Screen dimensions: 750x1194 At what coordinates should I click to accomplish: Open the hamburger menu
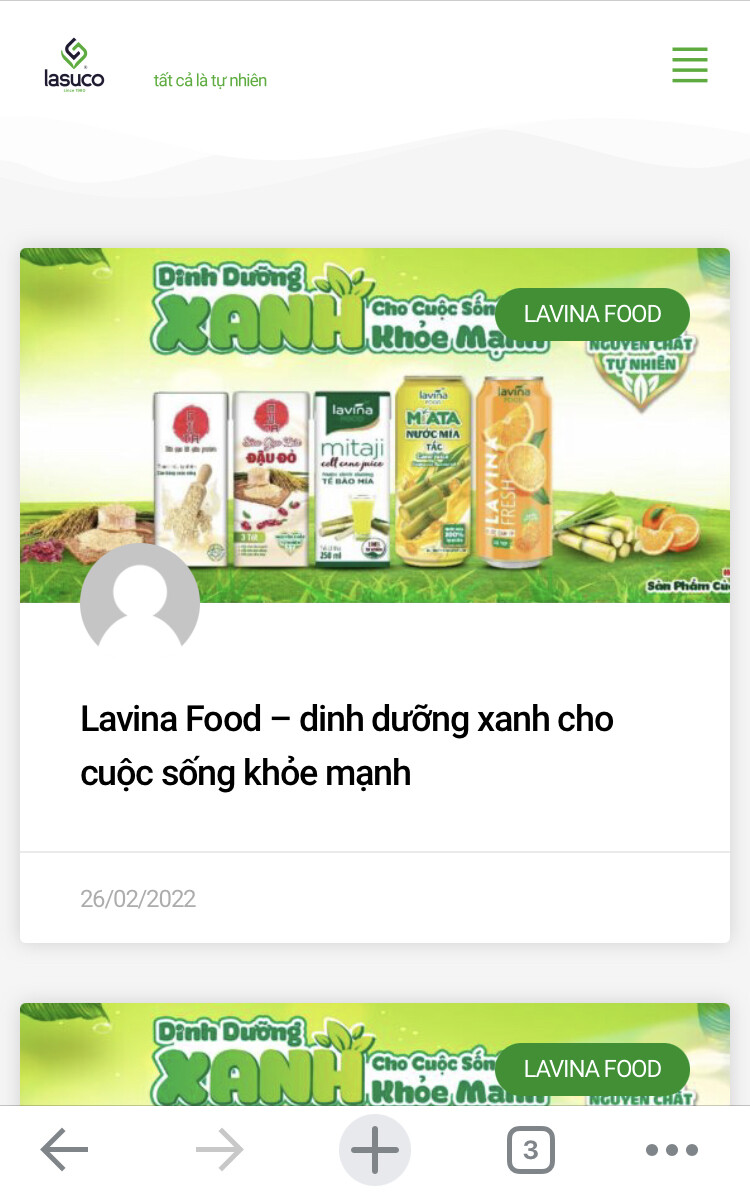coord(689,65)
